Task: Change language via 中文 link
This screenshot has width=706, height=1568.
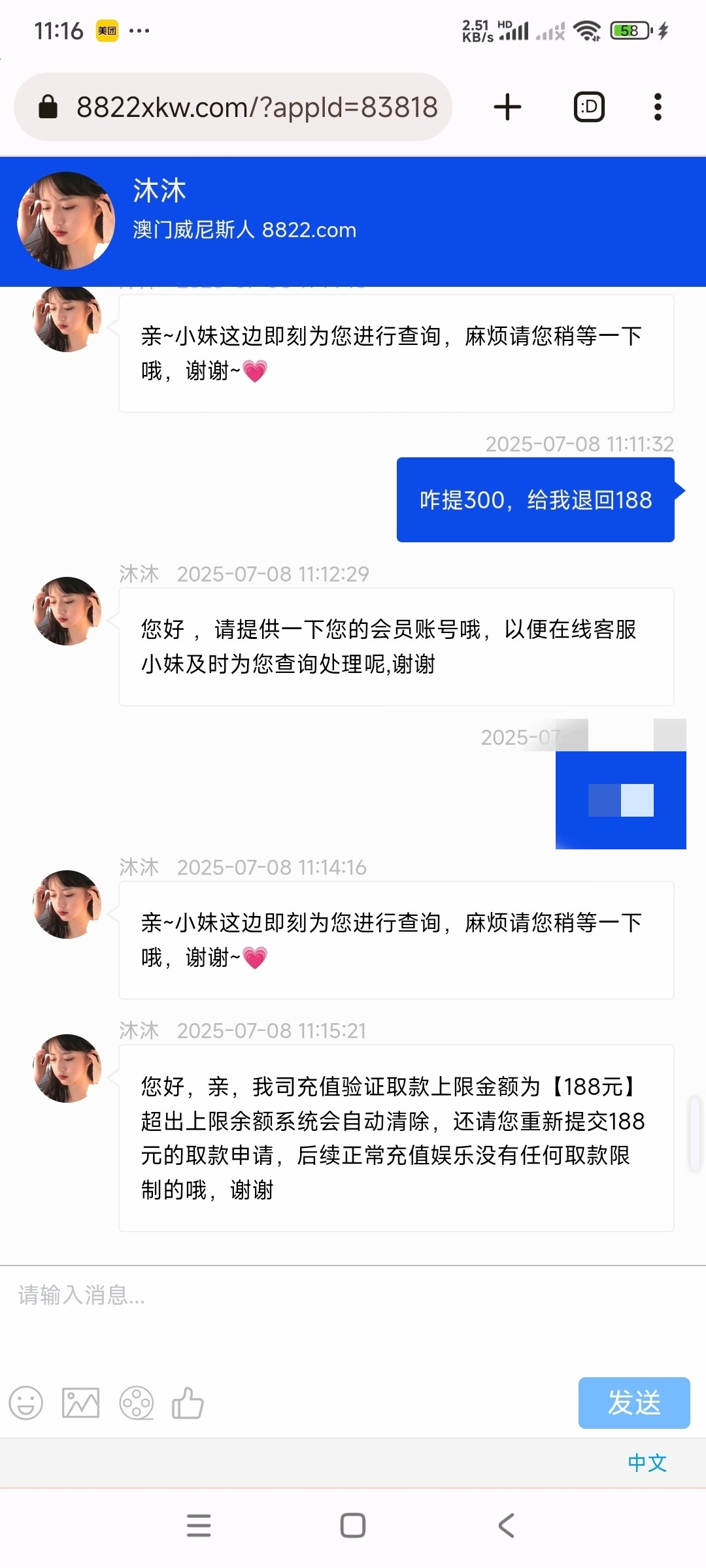Action: (x=647, y=1463)
